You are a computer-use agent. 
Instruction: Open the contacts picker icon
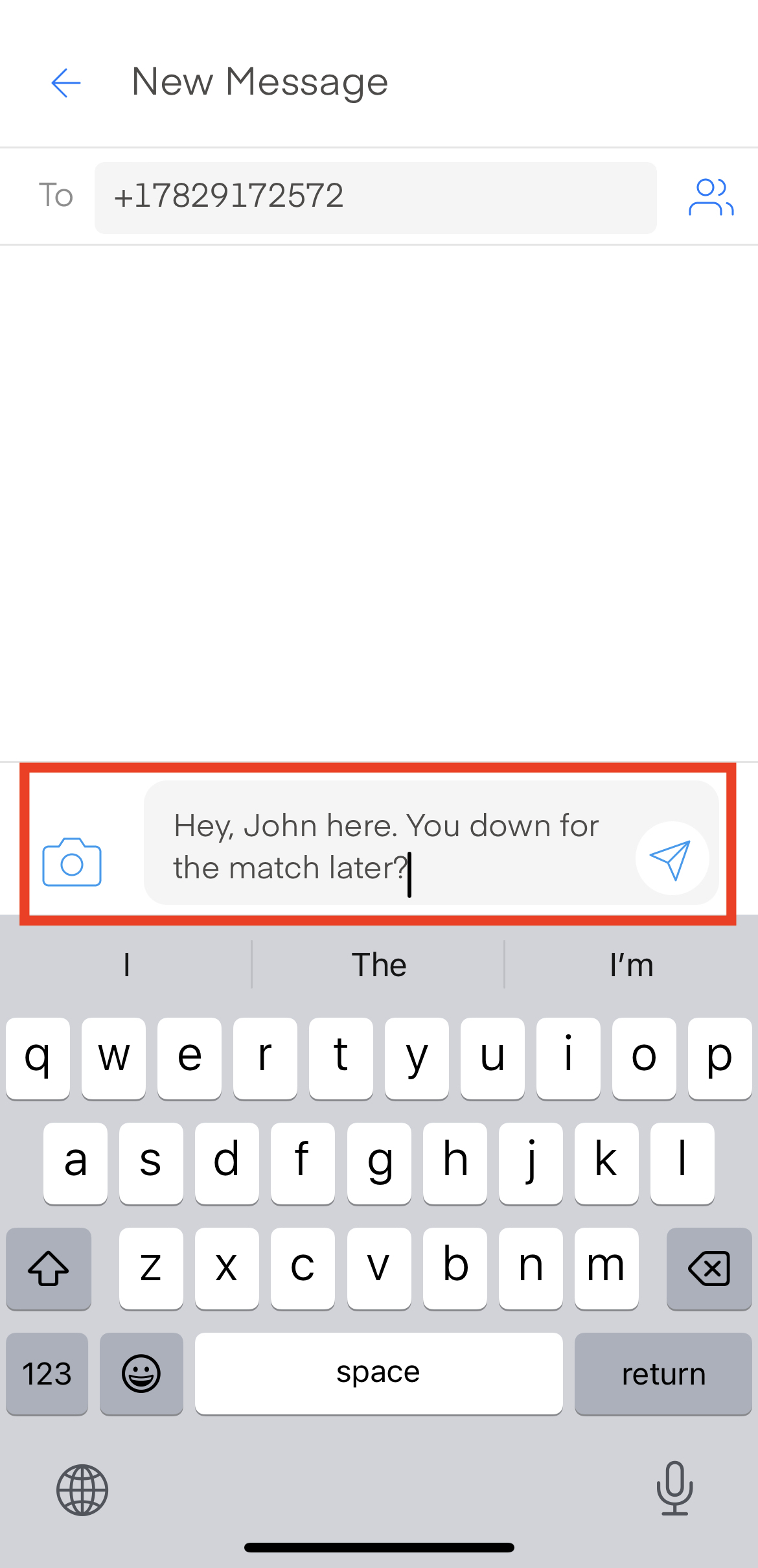pos(711,197)
